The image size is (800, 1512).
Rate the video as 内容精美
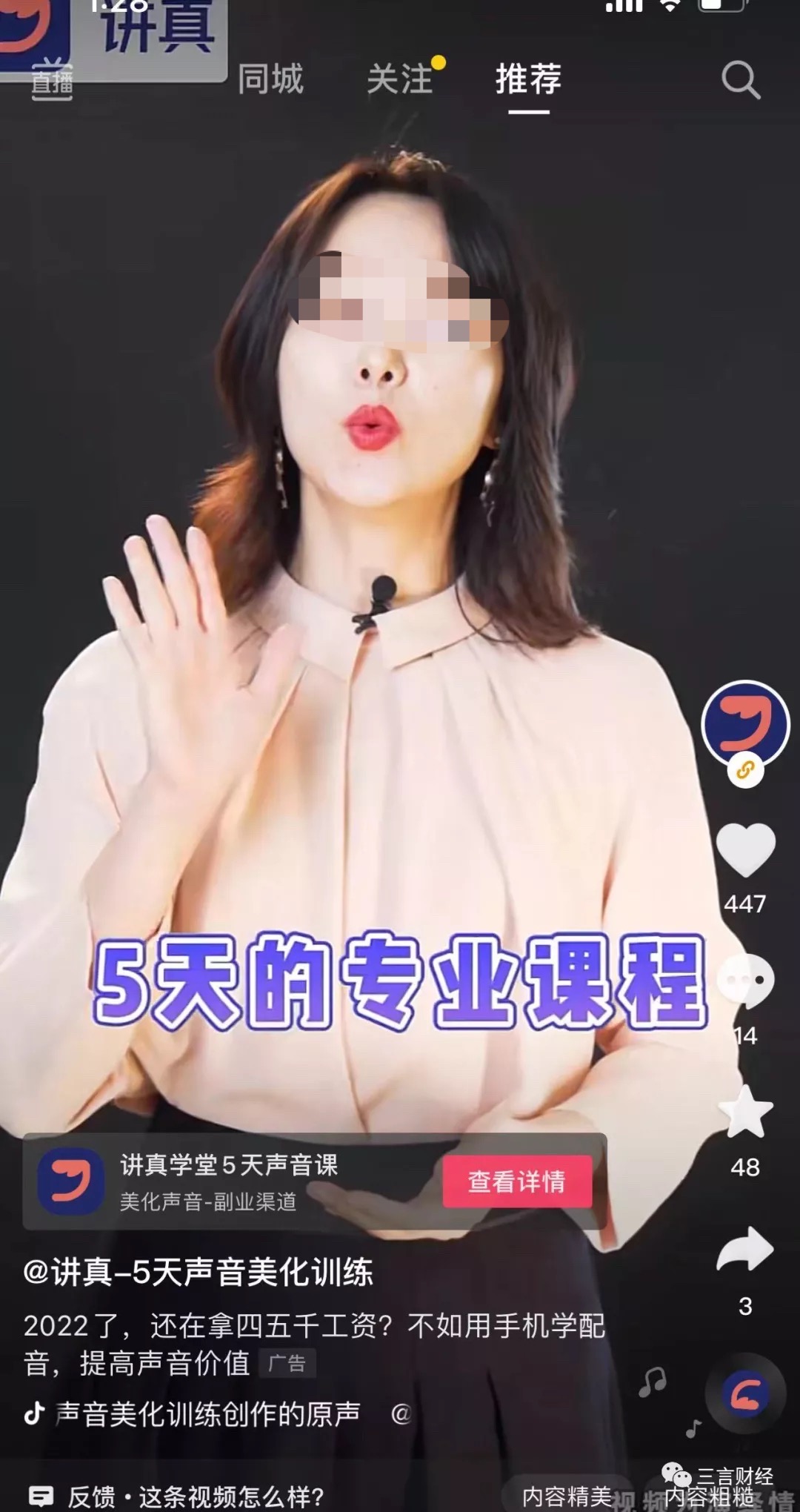click(x=567, y=1496)
